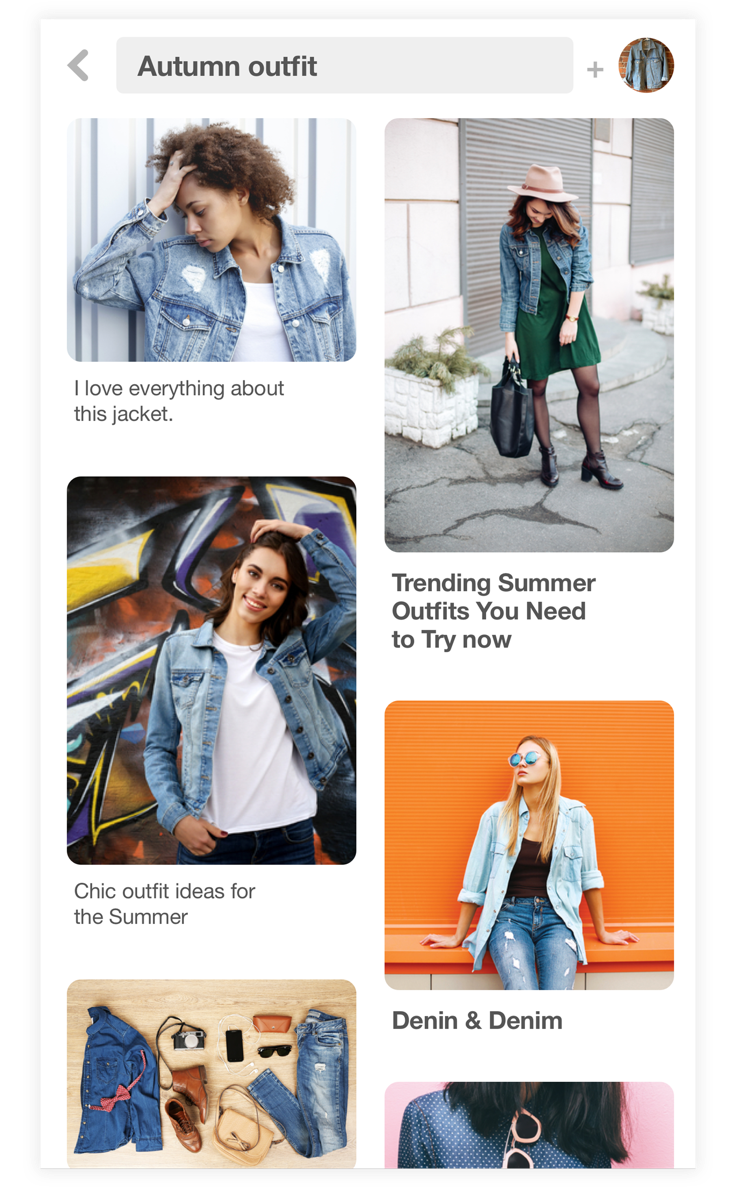Open the Denin & Denim pin
This screenshot has height=1187, width=736.
(x=529, y=845)
